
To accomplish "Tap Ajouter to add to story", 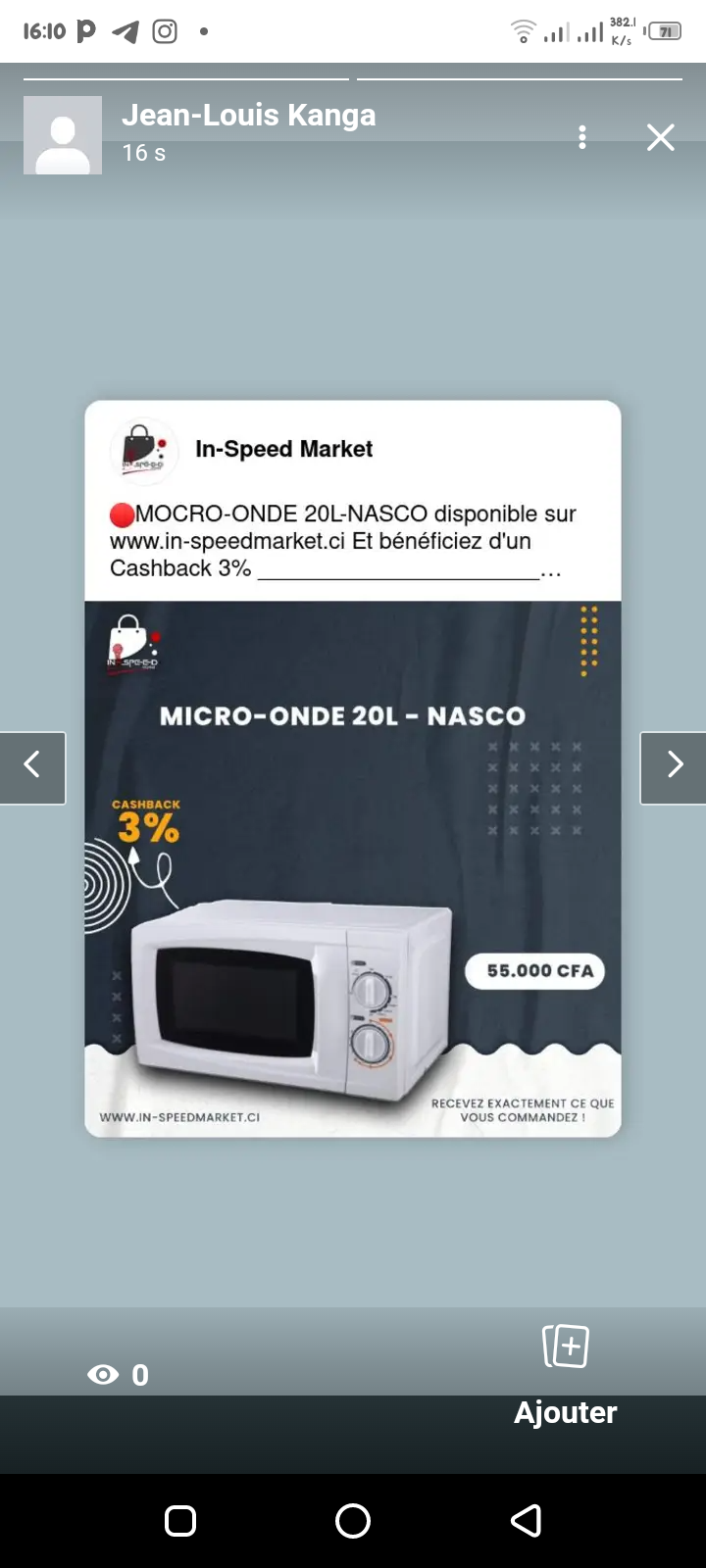I will (566, 1372).
